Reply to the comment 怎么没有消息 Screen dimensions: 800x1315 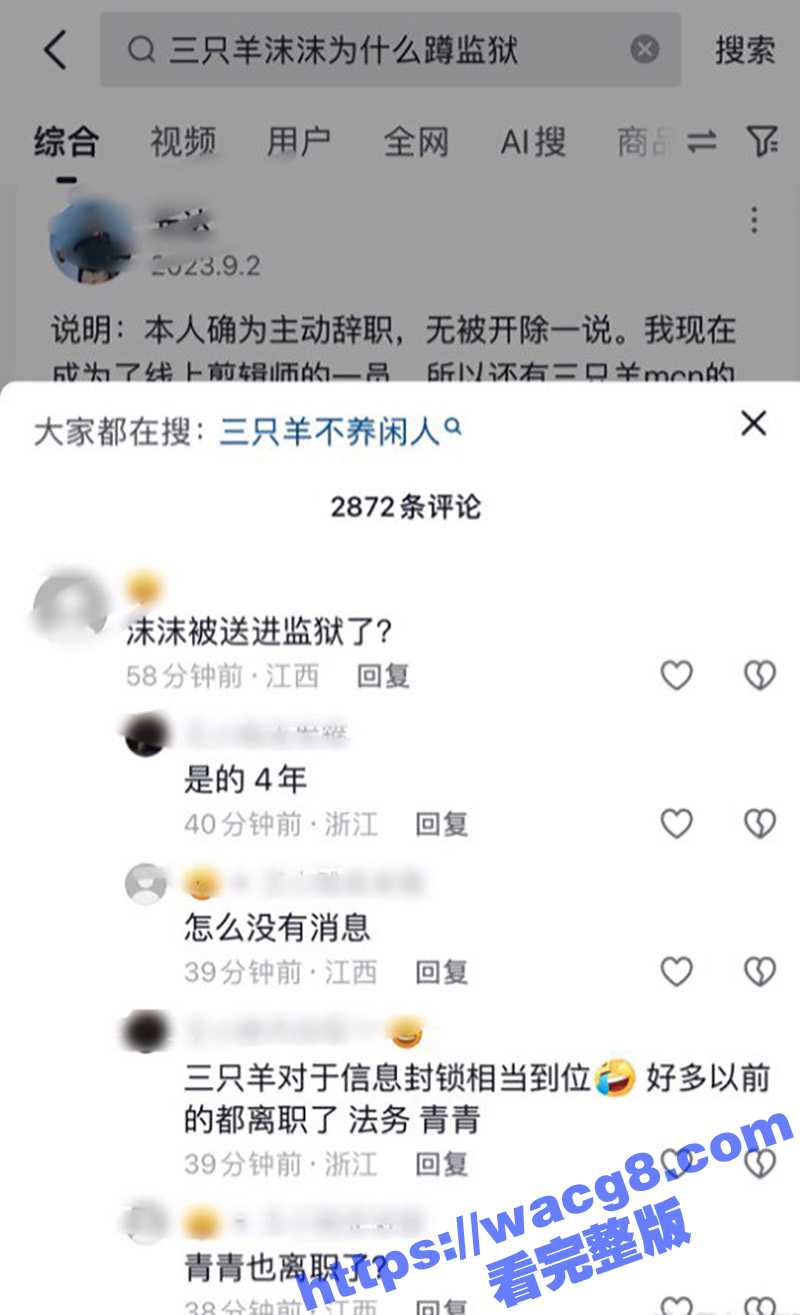(x=442, y=971)
